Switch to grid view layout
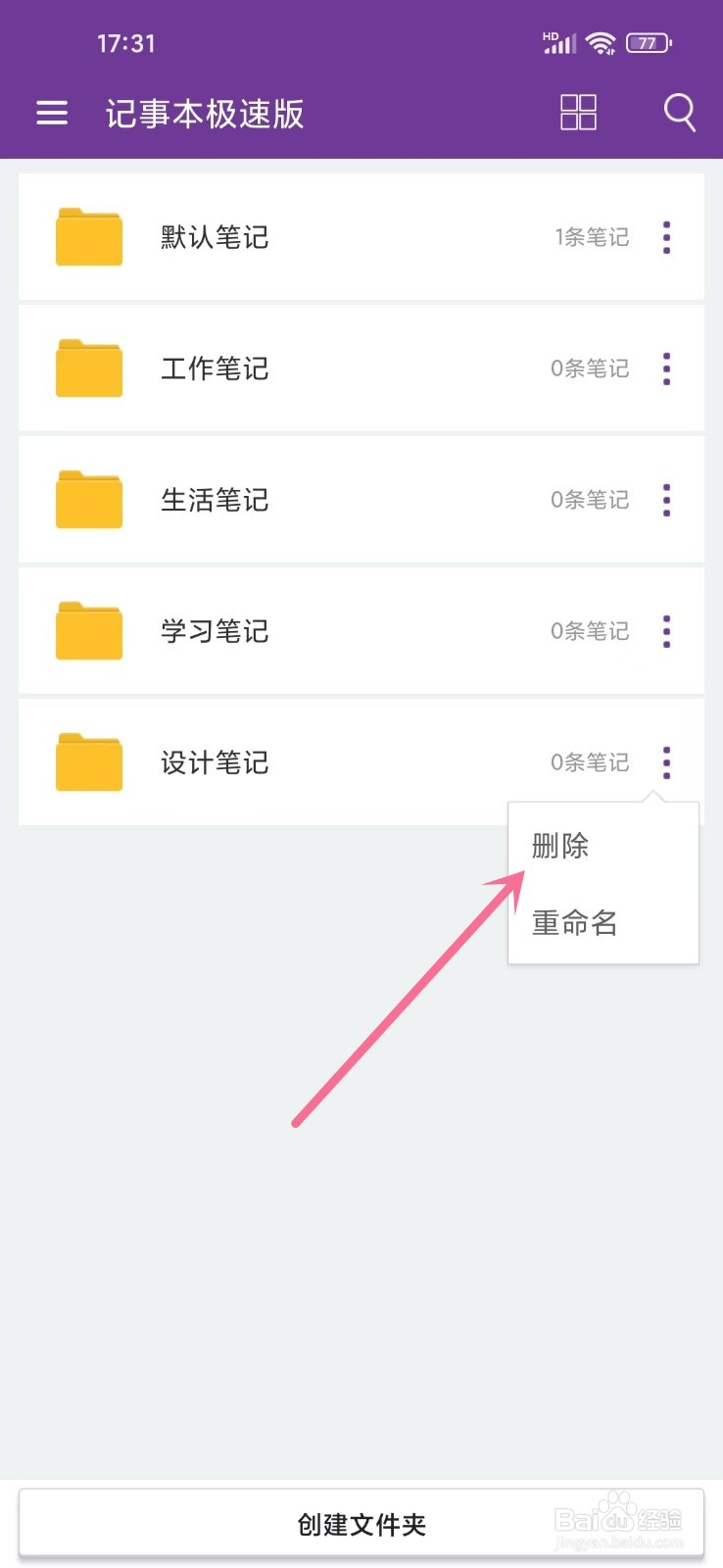The height and width of the screenshot is (1568, 723). click(x=578, y=113)
